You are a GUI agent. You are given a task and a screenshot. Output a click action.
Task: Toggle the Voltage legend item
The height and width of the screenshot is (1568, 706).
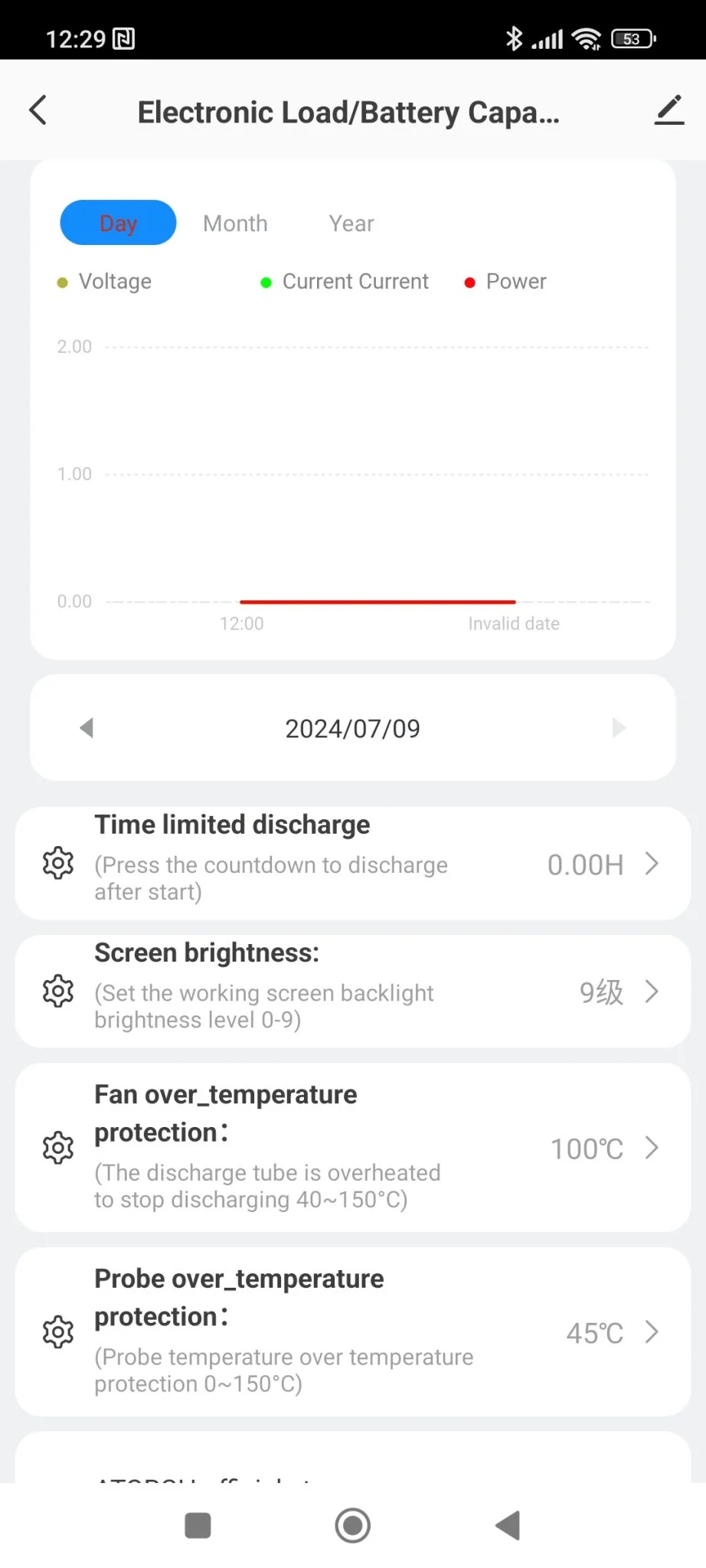pos(106,282)
